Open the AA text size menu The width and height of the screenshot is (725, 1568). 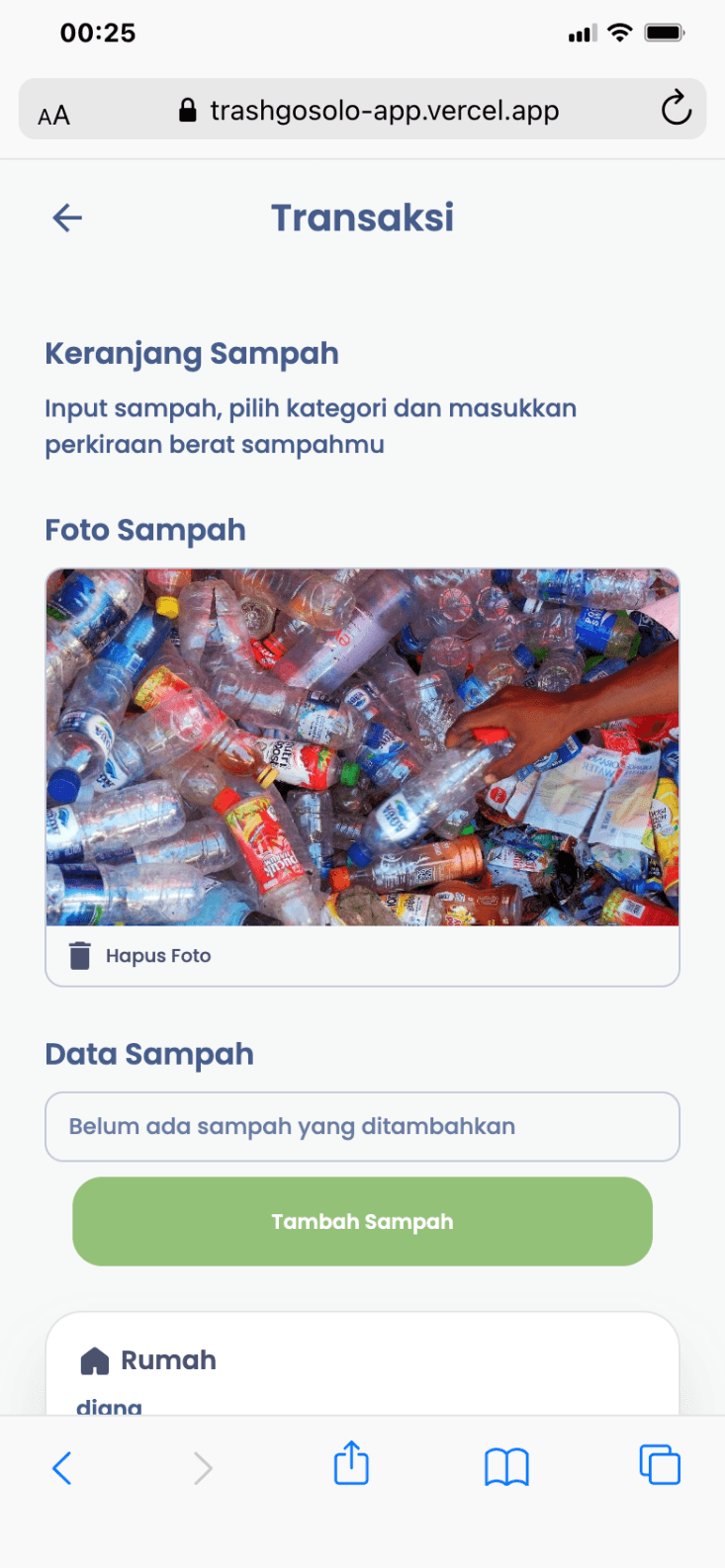pos(54,116)
